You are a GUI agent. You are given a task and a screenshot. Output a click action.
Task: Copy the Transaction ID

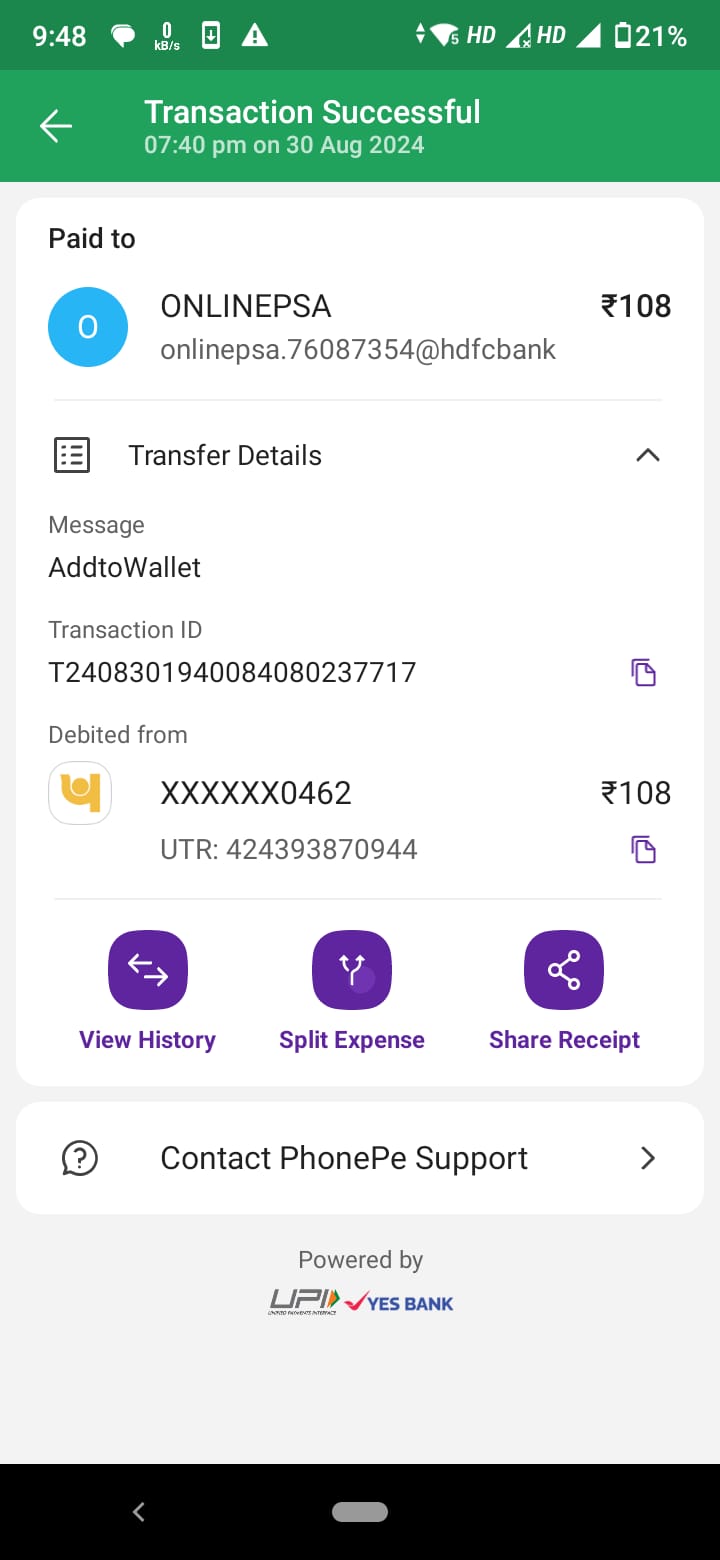pyautogui.click(x=643, y=672)
